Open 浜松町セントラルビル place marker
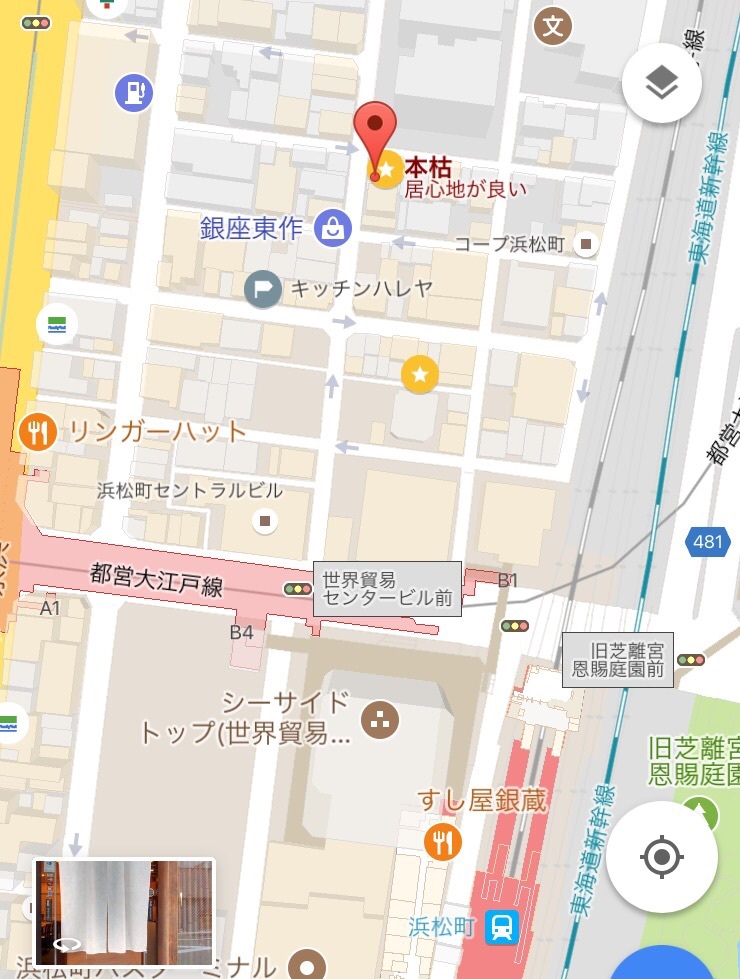The width and height of the screenshot is (740, 979). coord(265,520)
